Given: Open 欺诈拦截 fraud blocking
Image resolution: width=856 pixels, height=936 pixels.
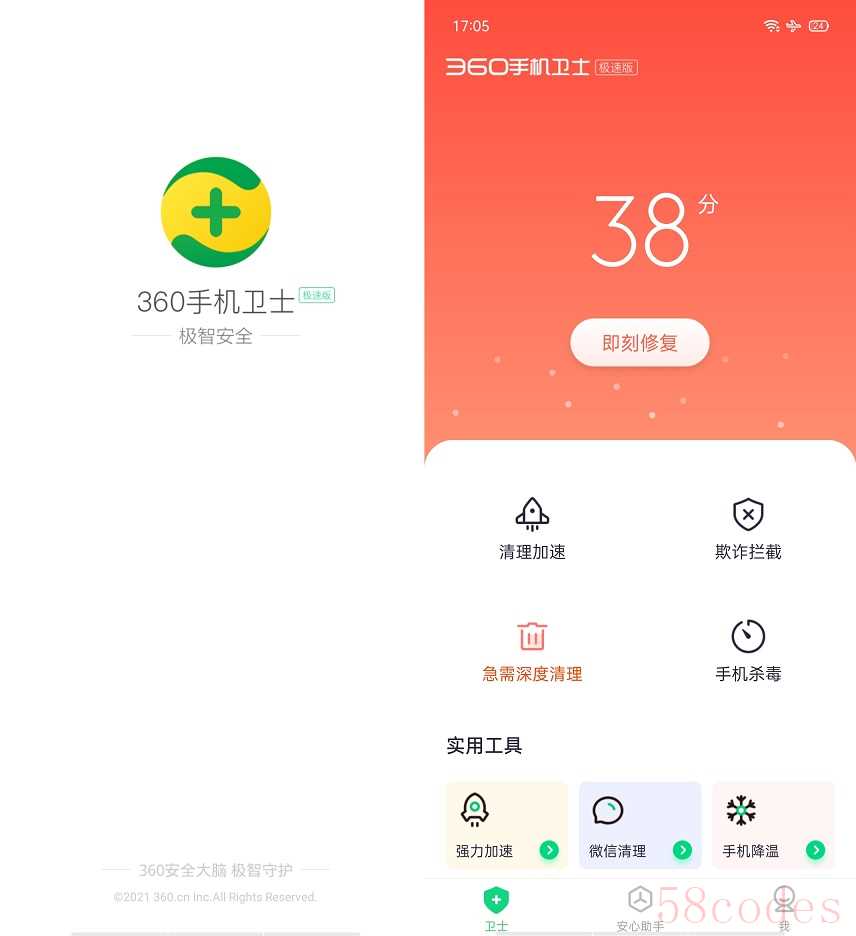Looking at the screenshot, I should (x=748, y=530).
